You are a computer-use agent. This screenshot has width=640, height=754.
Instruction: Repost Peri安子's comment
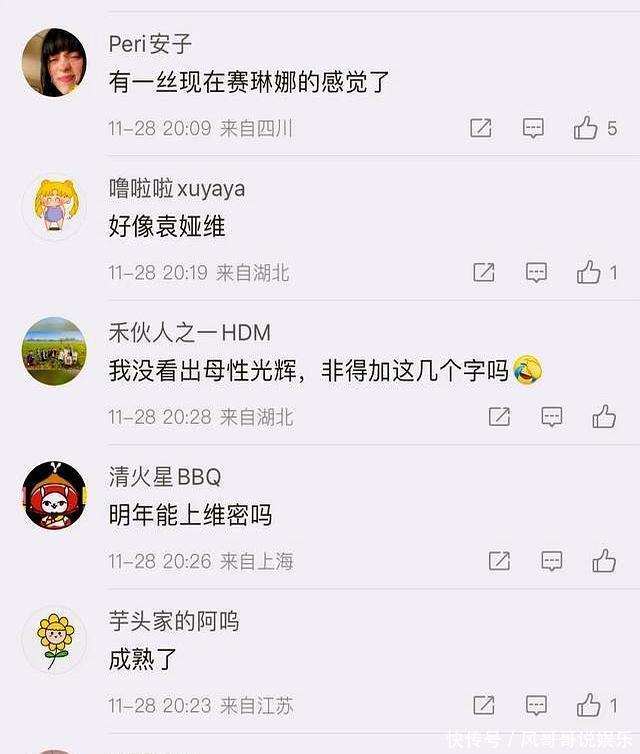pos(481,128)
